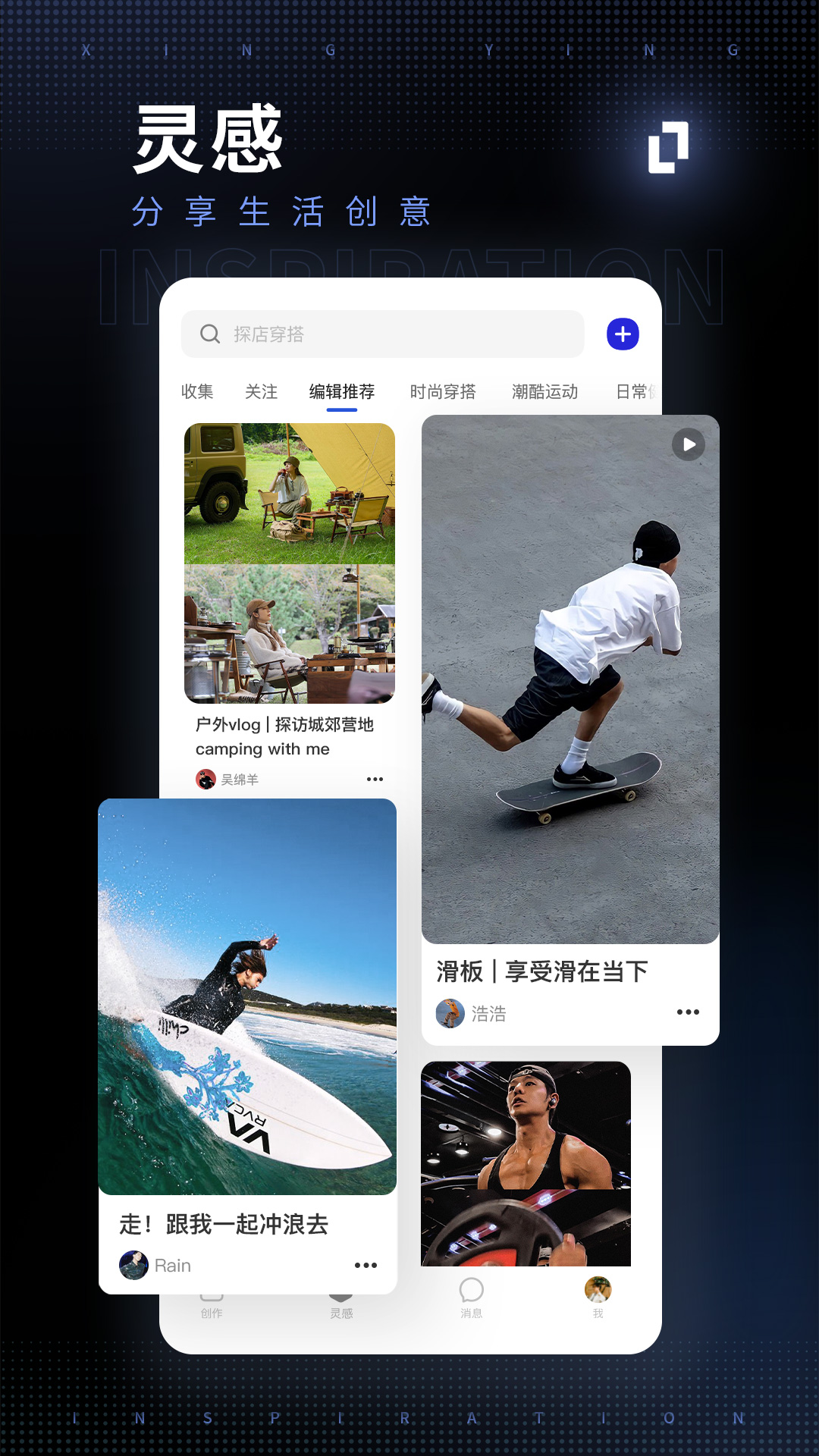819x1456 pixels.
Task: Switch to the 收集 tab
Action: tap(197, 392)
